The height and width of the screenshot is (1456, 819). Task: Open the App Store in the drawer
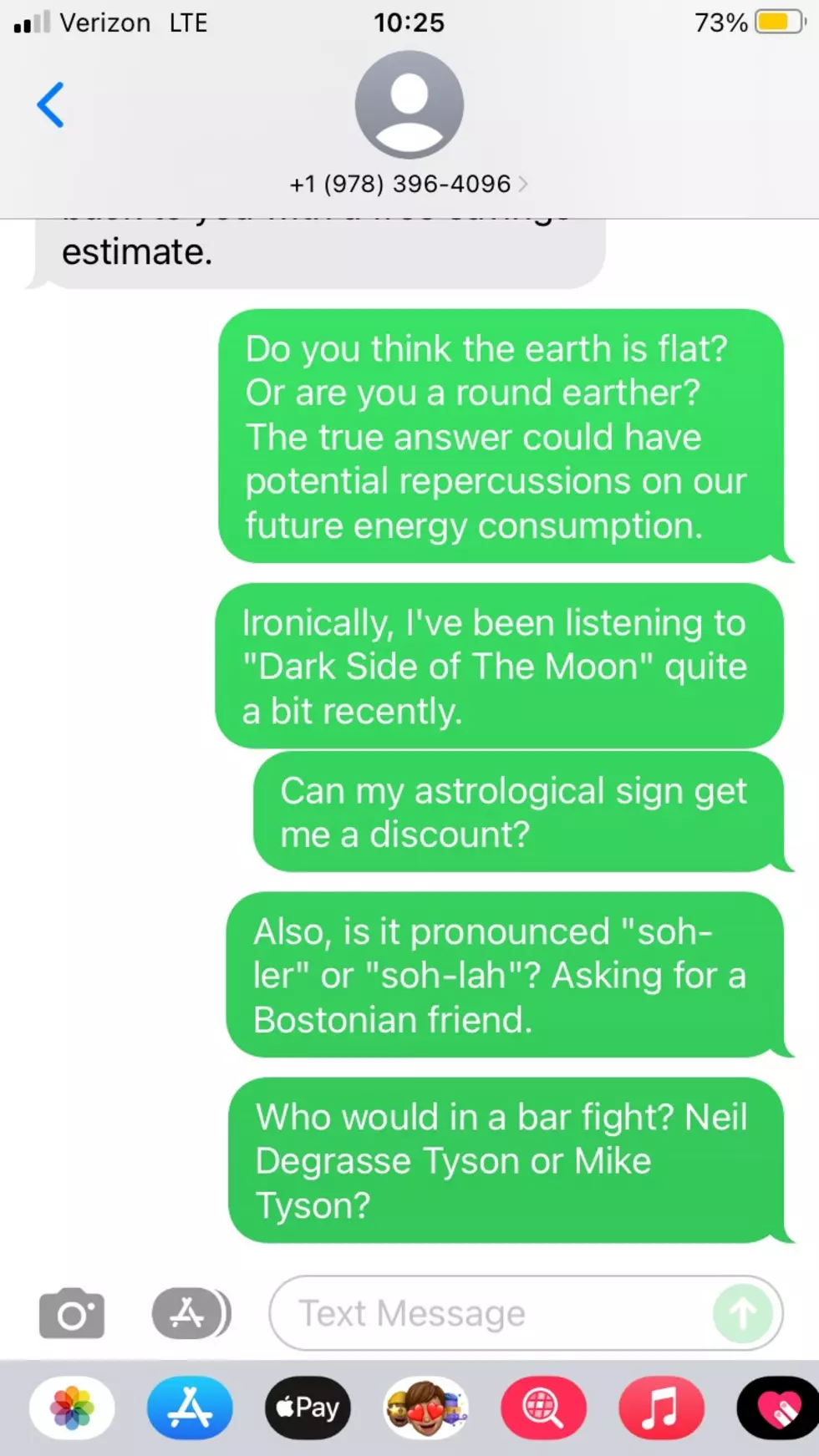coord(190,1408)
